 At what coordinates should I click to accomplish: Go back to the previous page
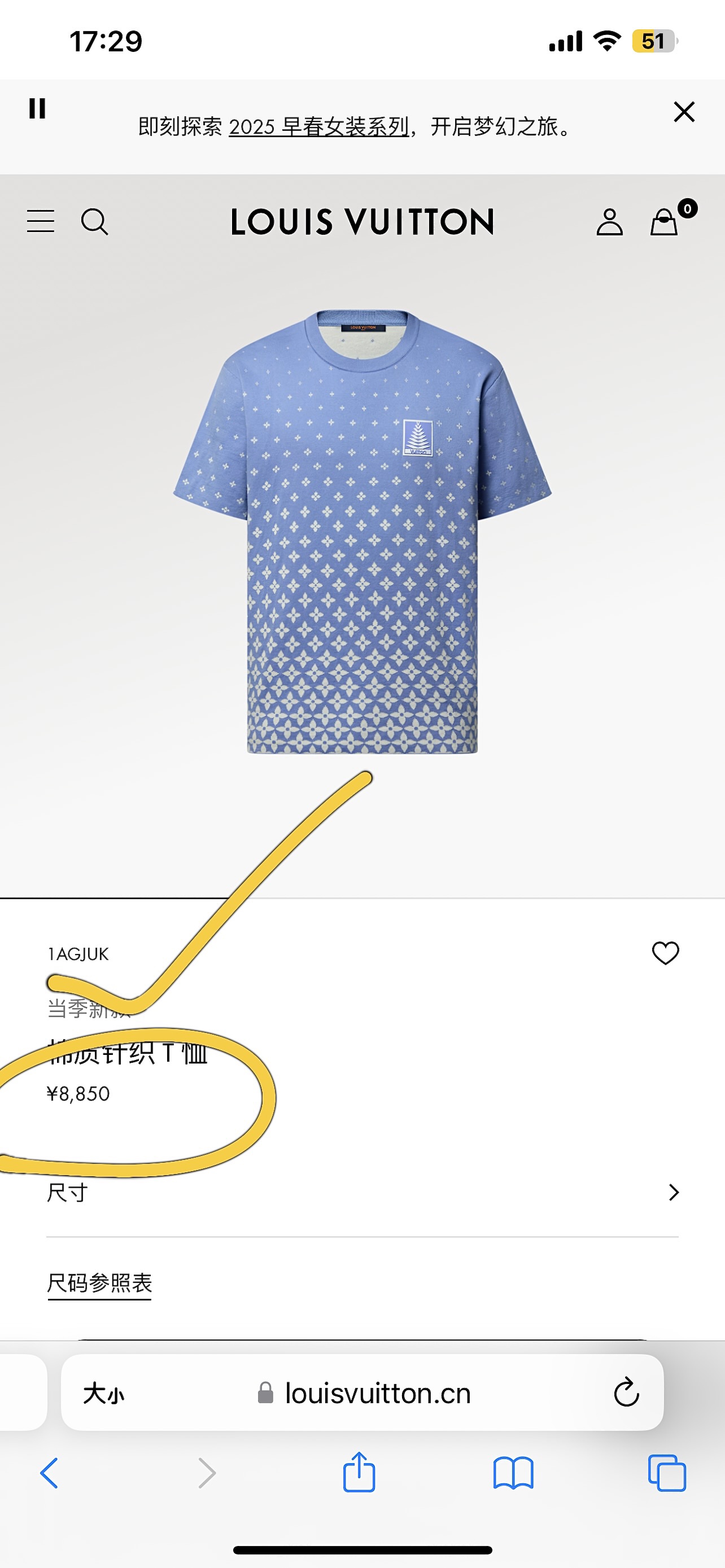click(x=49, y=1473)
